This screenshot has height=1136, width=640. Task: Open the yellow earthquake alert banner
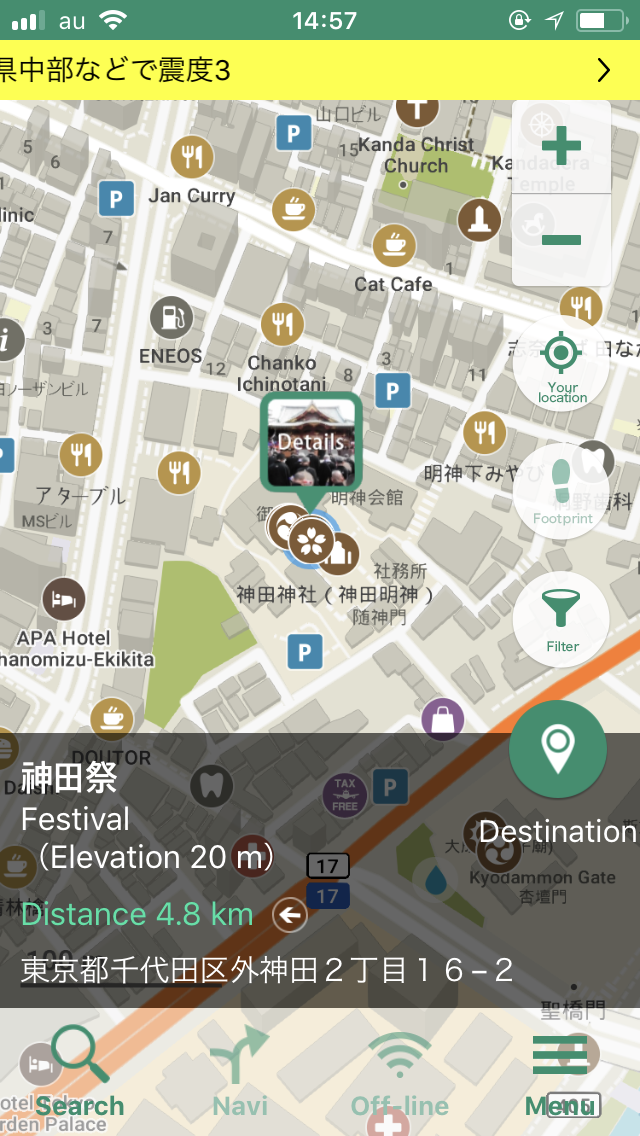[x=320, y=70]
